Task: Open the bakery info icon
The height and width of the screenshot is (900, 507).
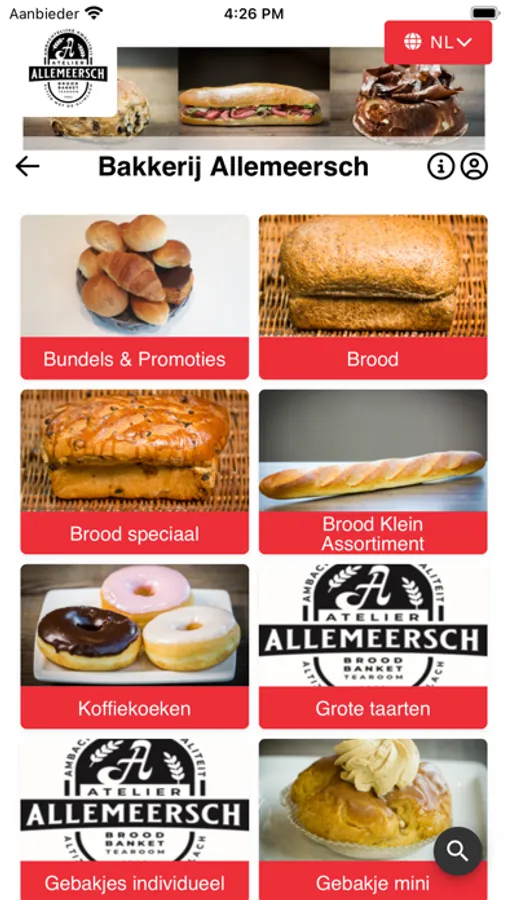Action: coord(441,166)
